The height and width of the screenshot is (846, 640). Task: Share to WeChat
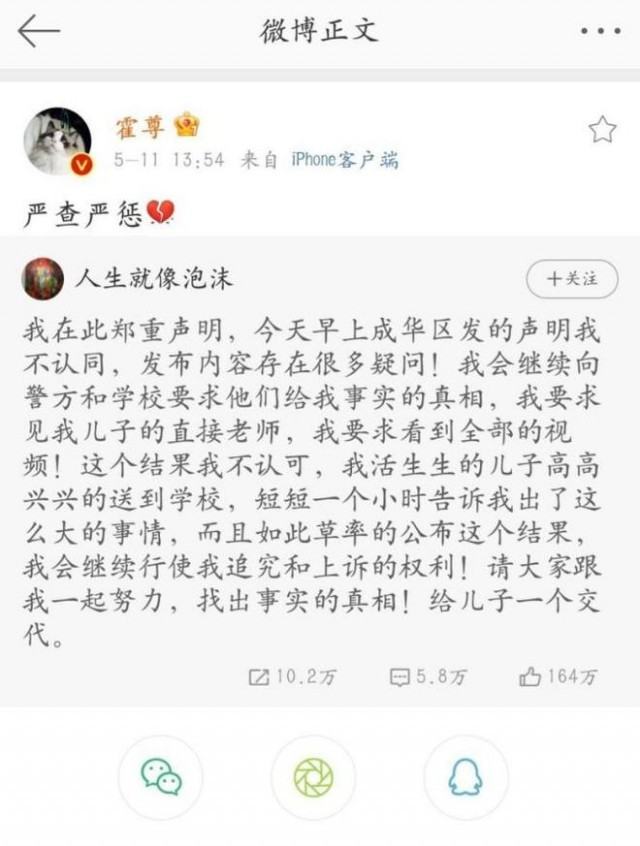(x=161, y=778)
